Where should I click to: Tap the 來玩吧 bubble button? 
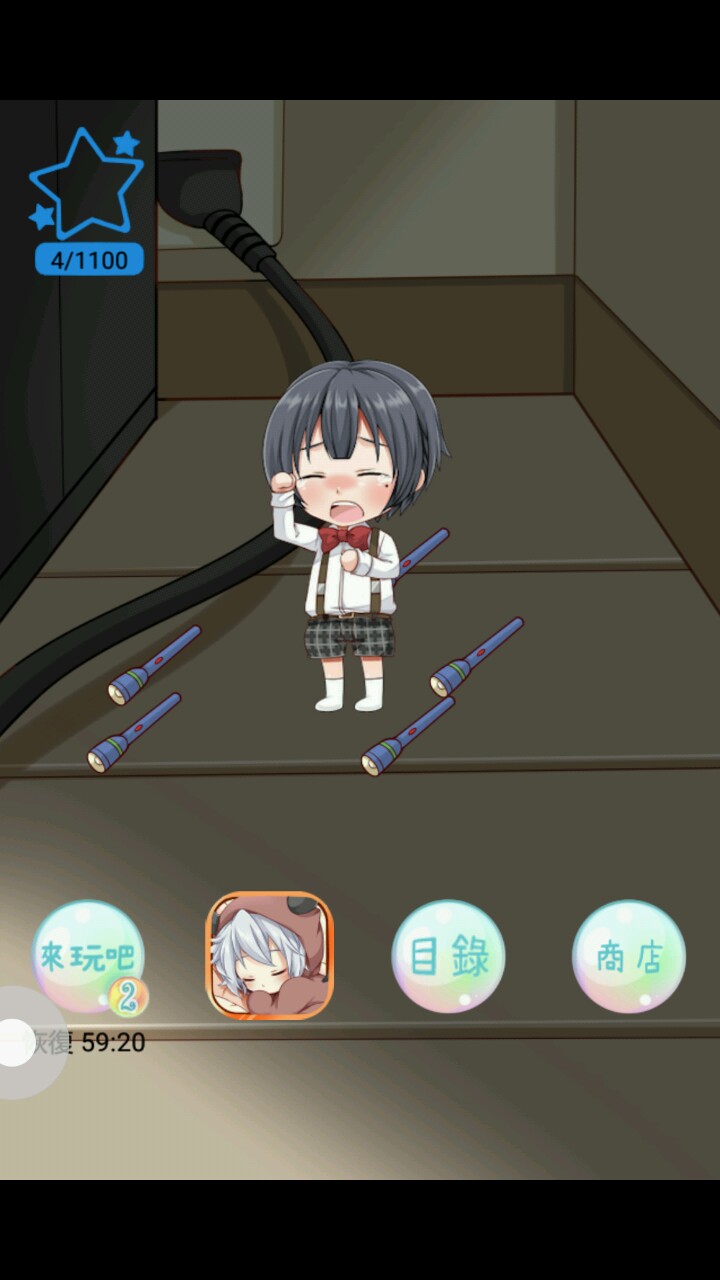88,956
